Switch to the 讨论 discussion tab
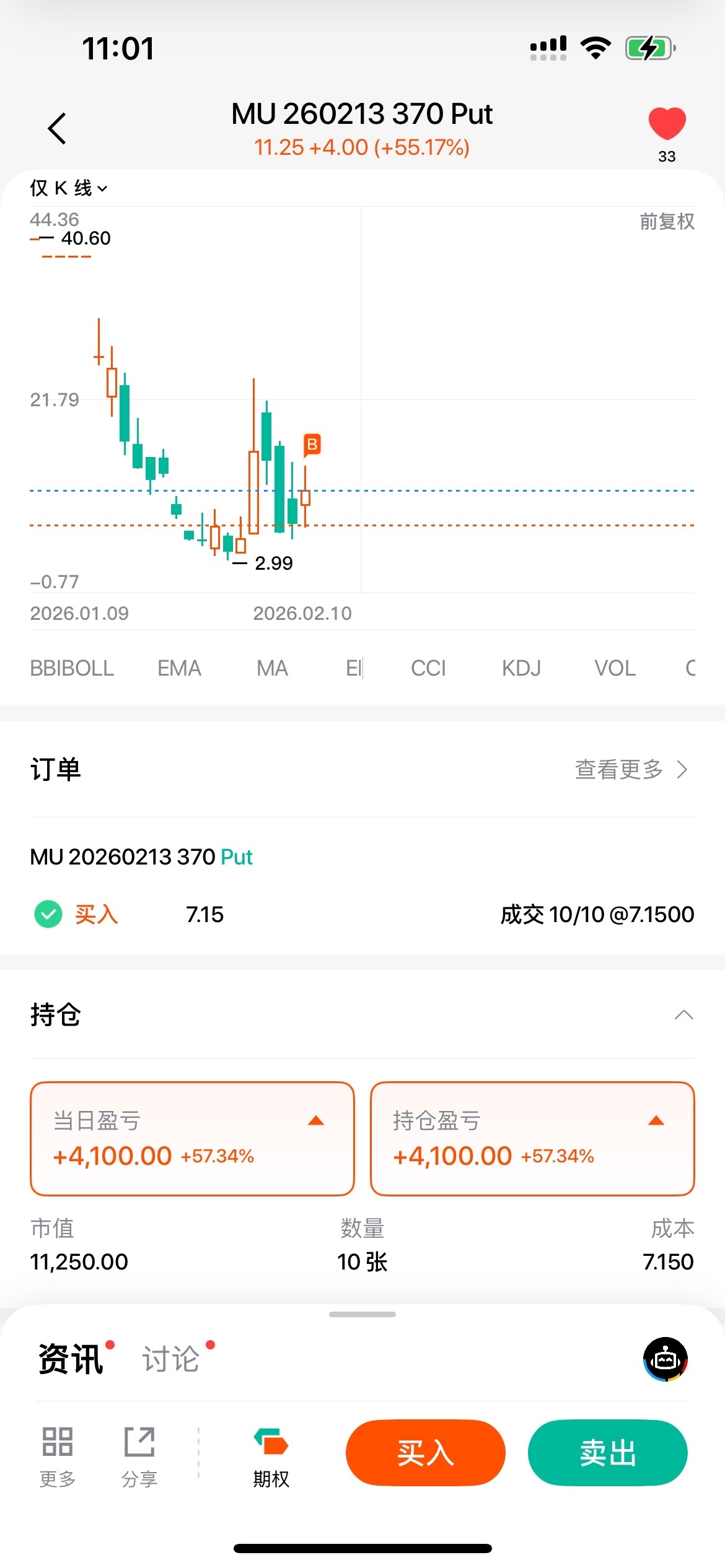 (x=171, y=1359)
